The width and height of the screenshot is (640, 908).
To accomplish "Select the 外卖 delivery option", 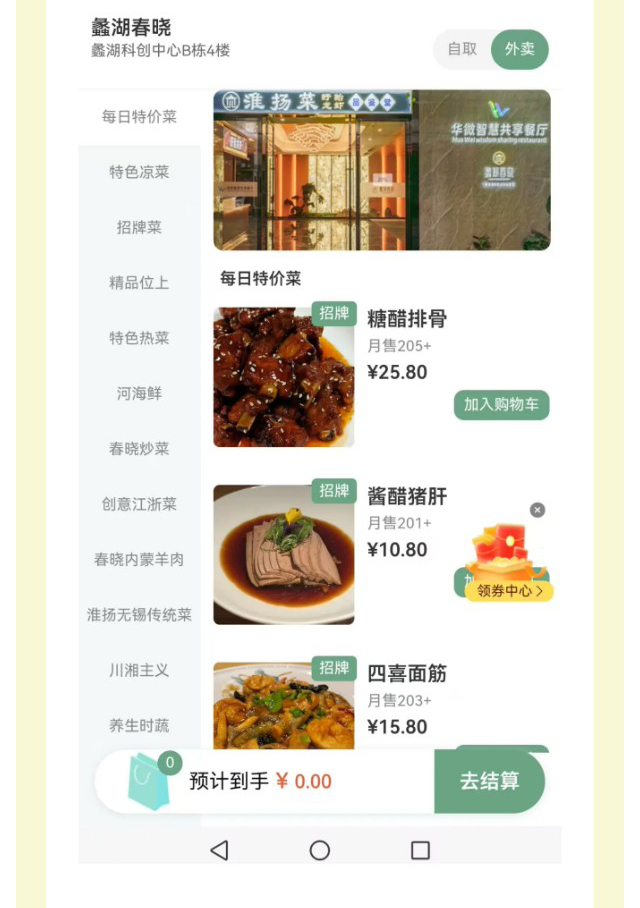I will [x=519, y=49].
